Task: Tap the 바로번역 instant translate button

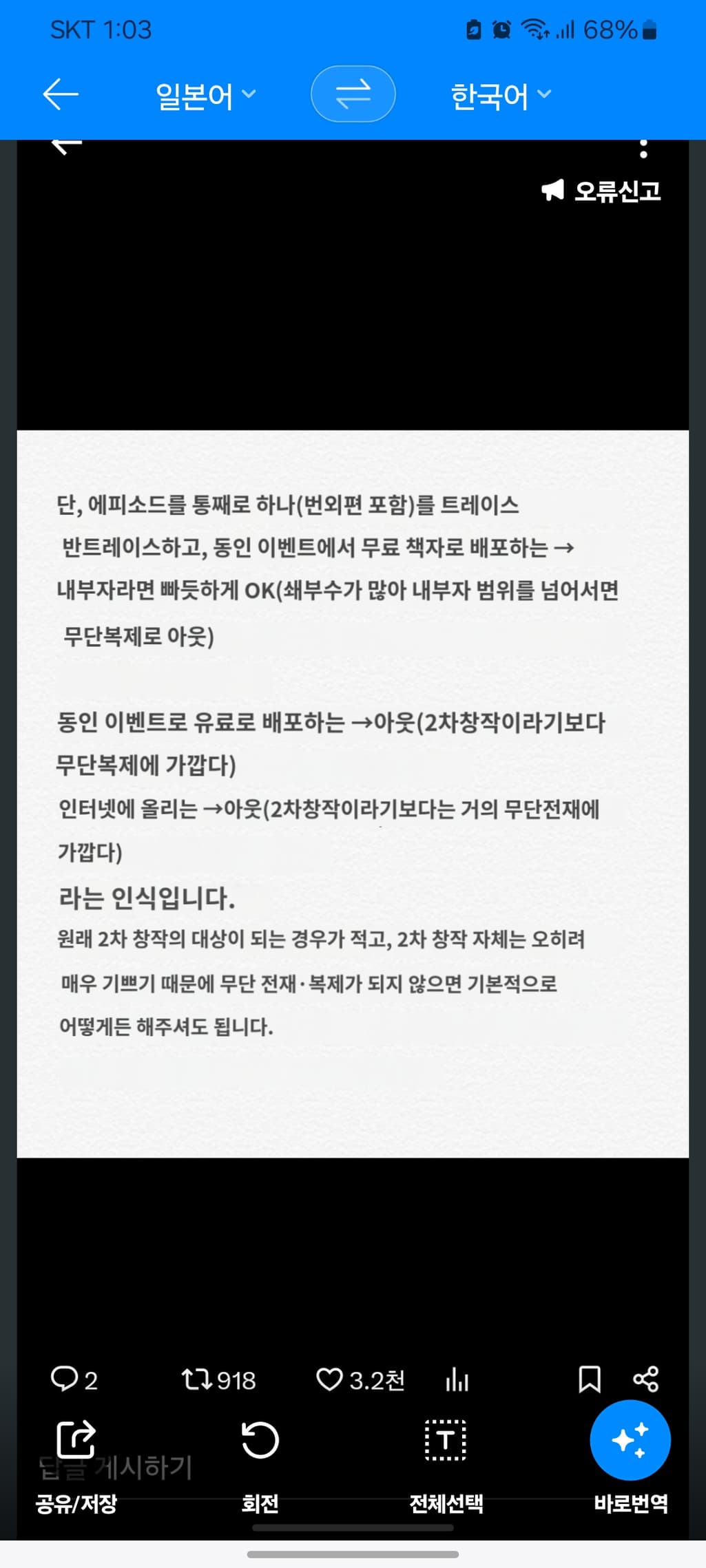Action: click(x=630, y=1442)
